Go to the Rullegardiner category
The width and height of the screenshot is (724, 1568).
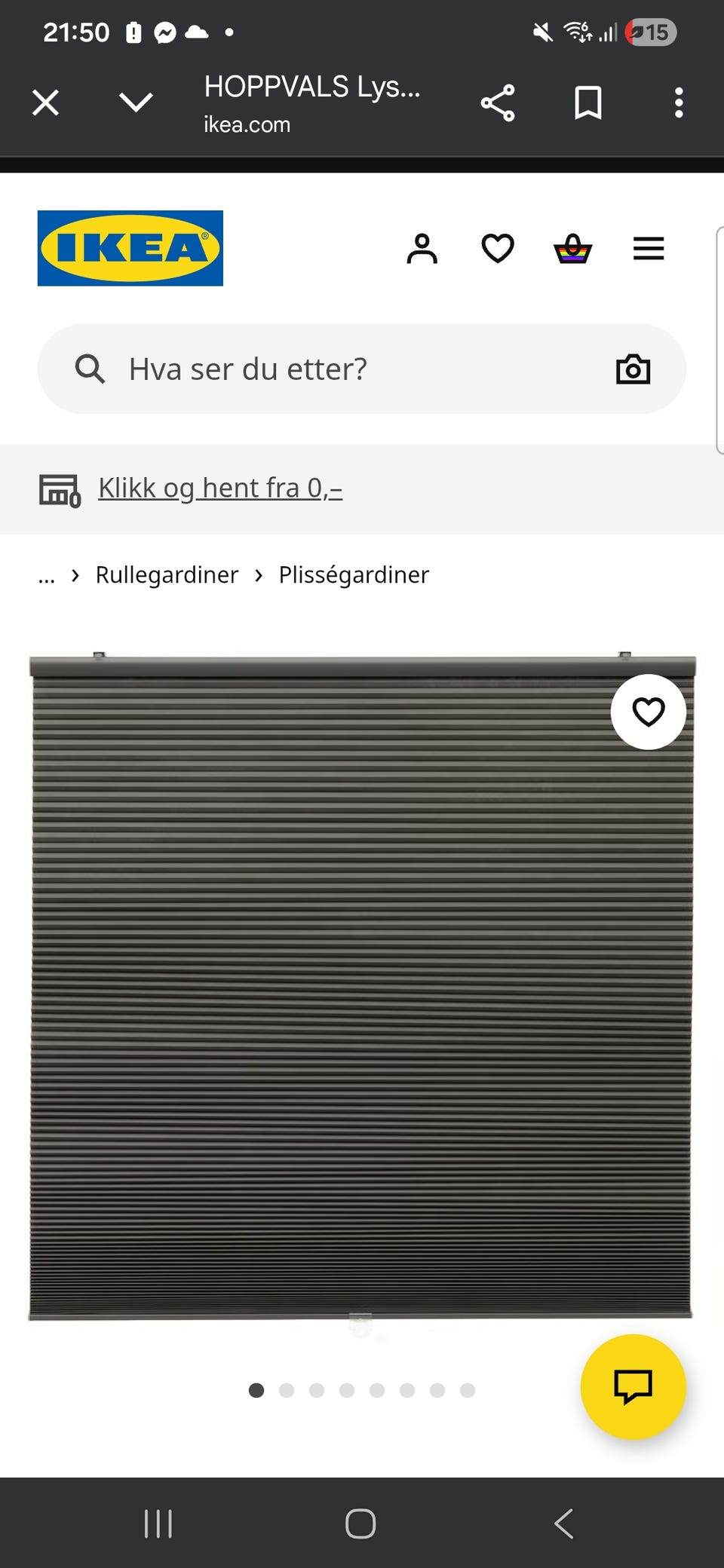click(166, 574)
